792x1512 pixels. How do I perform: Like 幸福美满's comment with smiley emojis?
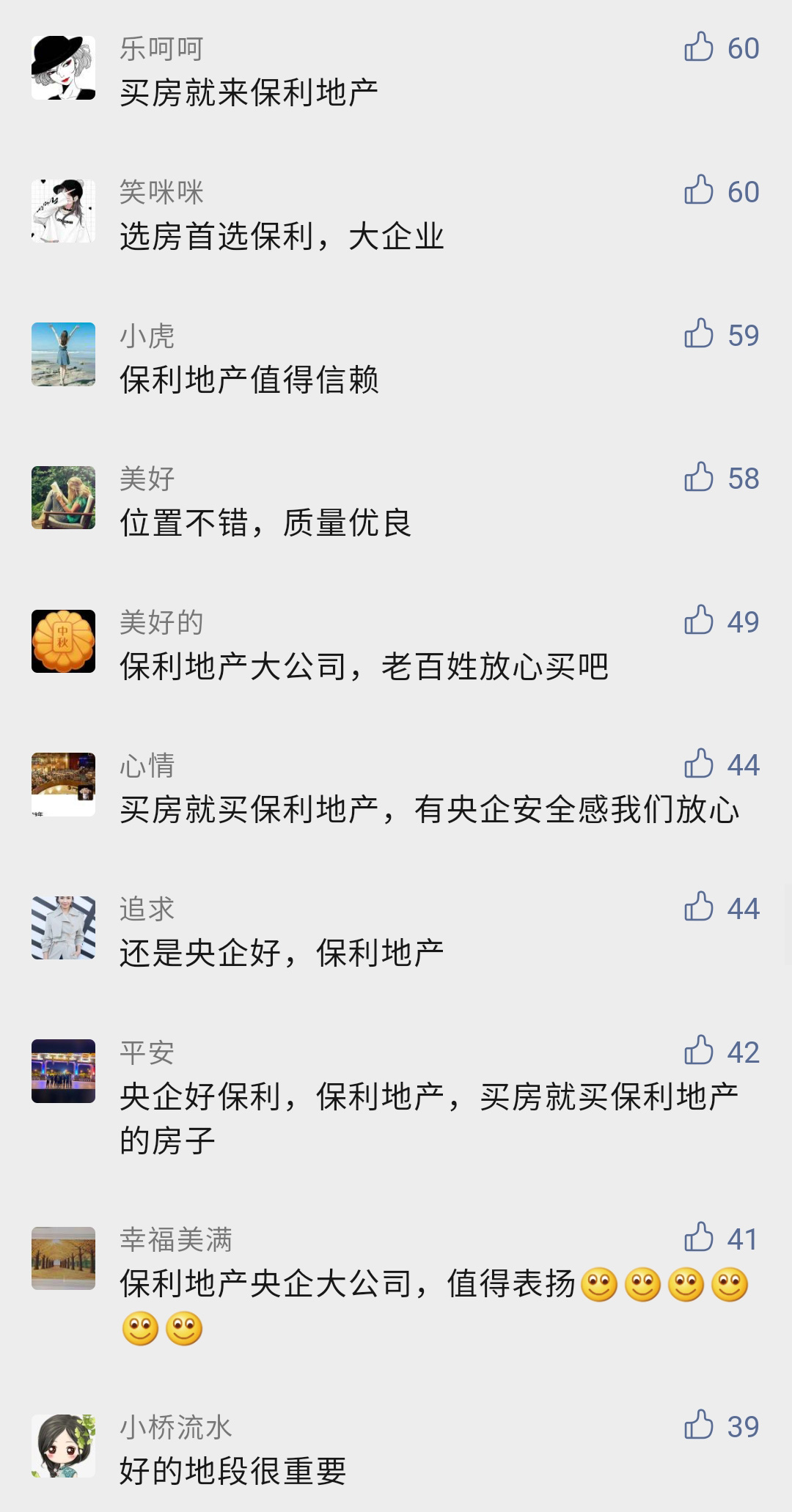pos(699,1237)
